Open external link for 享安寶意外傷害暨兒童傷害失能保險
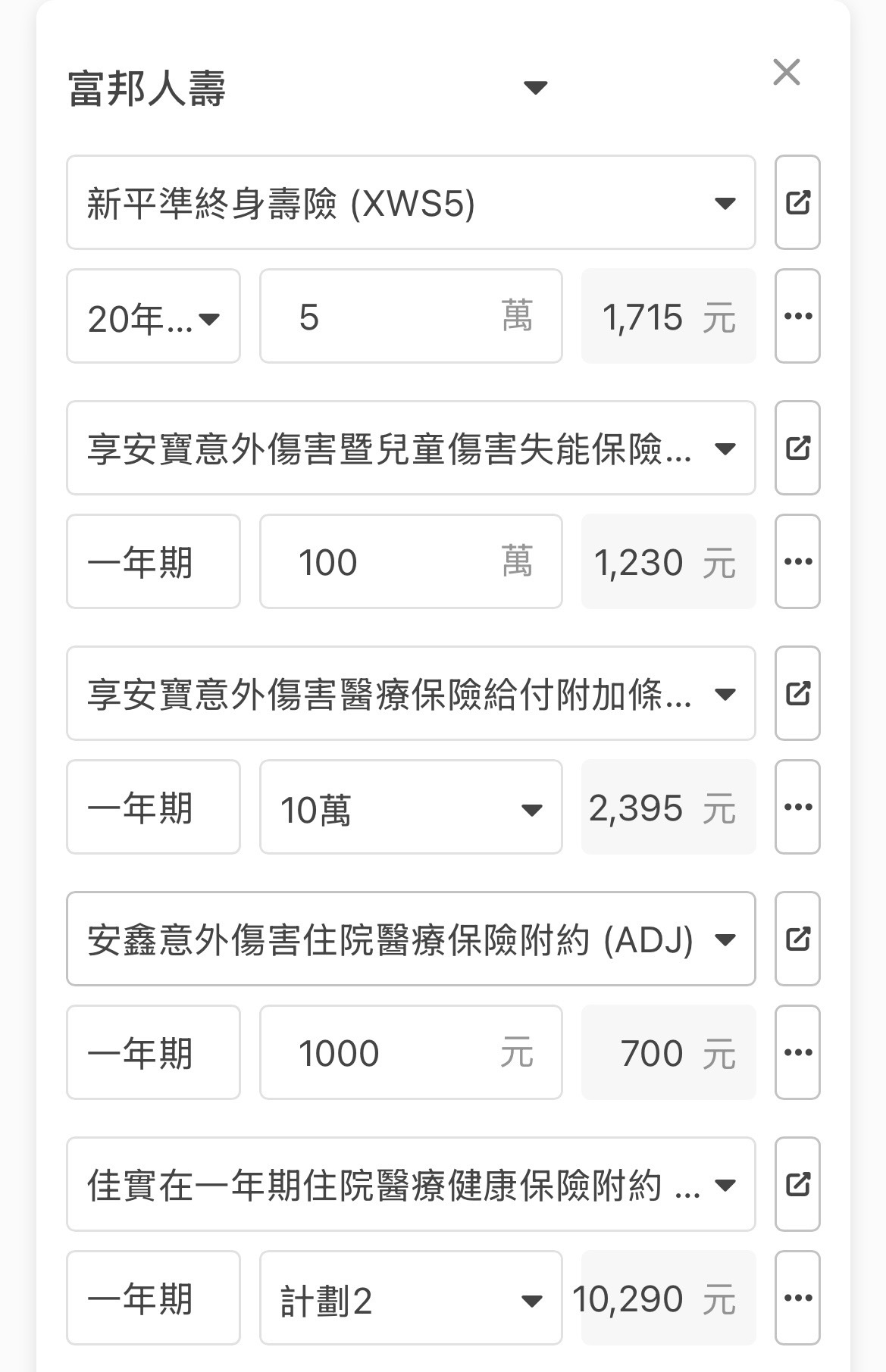Screen dimensions: 886x1372 [x=797, y=448]
